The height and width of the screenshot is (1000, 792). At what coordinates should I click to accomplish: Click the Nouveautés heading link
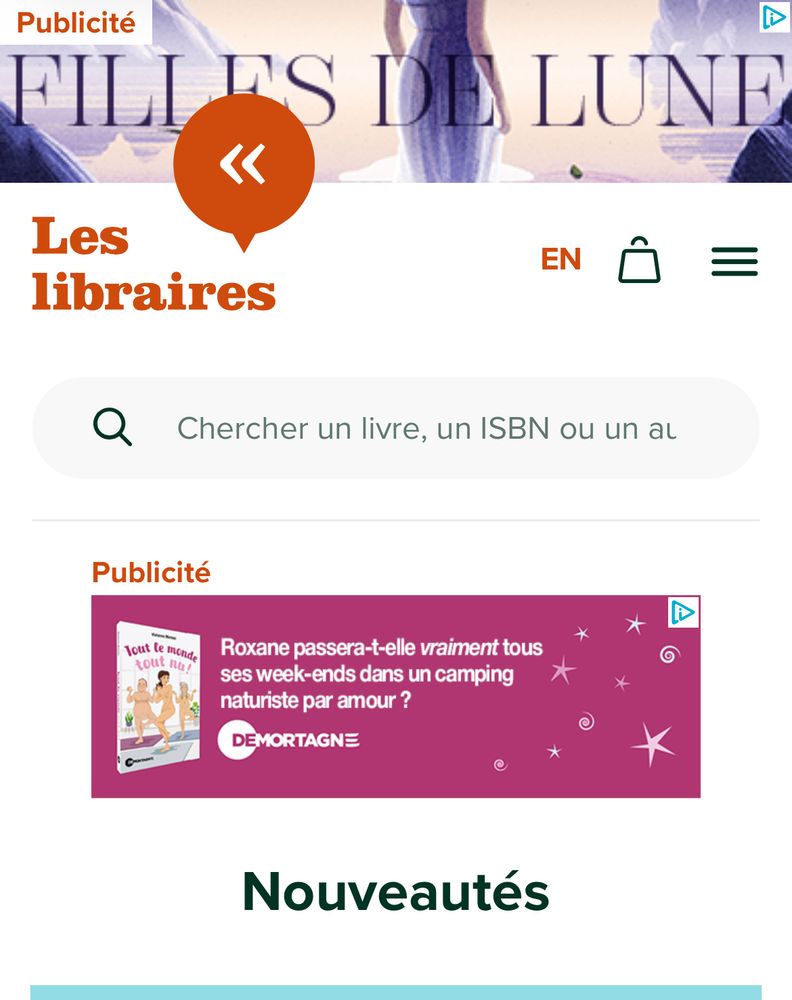[x=396, y=891]
